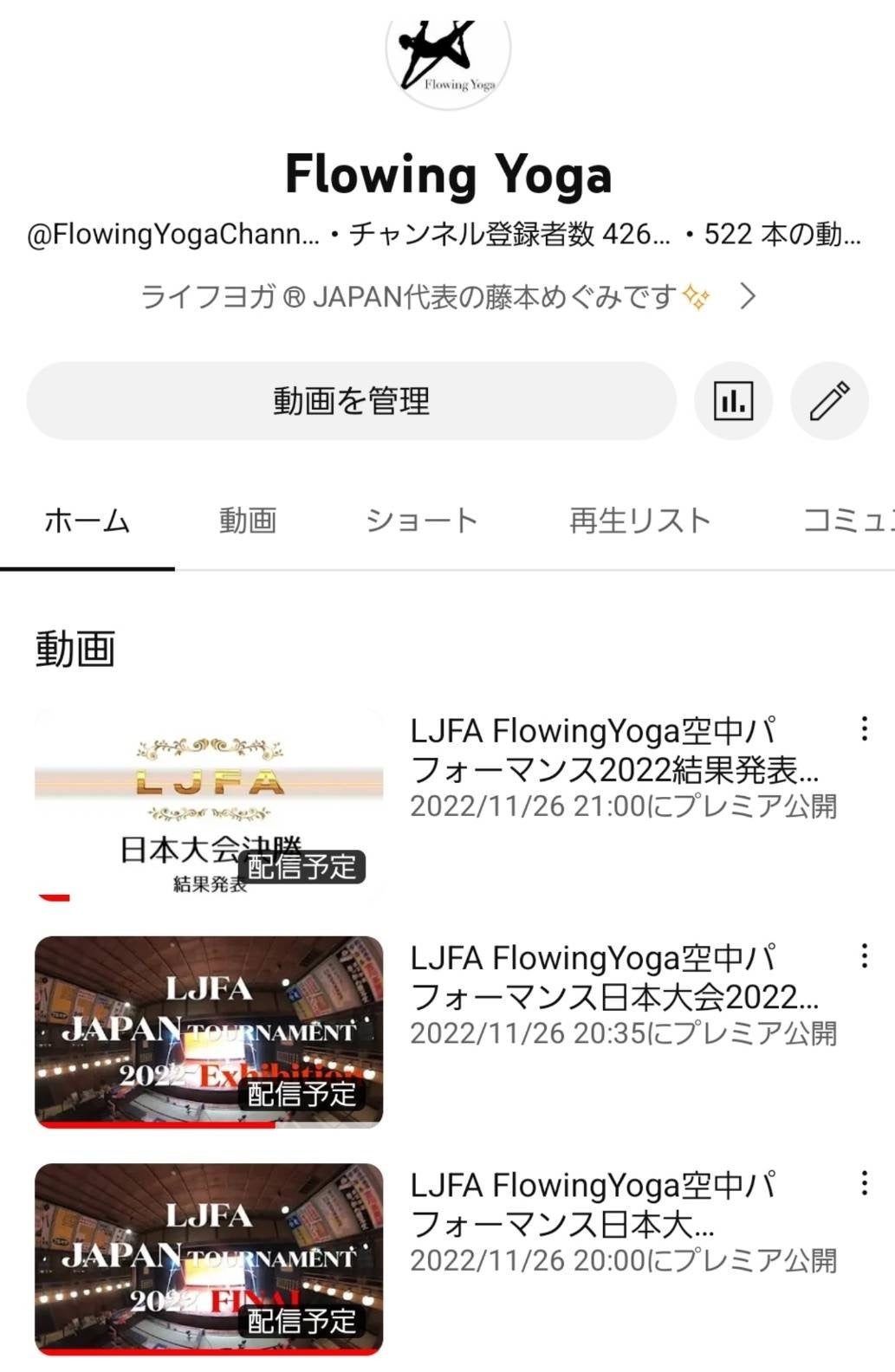Tap the 動画を管理 button

coord(351,401)
